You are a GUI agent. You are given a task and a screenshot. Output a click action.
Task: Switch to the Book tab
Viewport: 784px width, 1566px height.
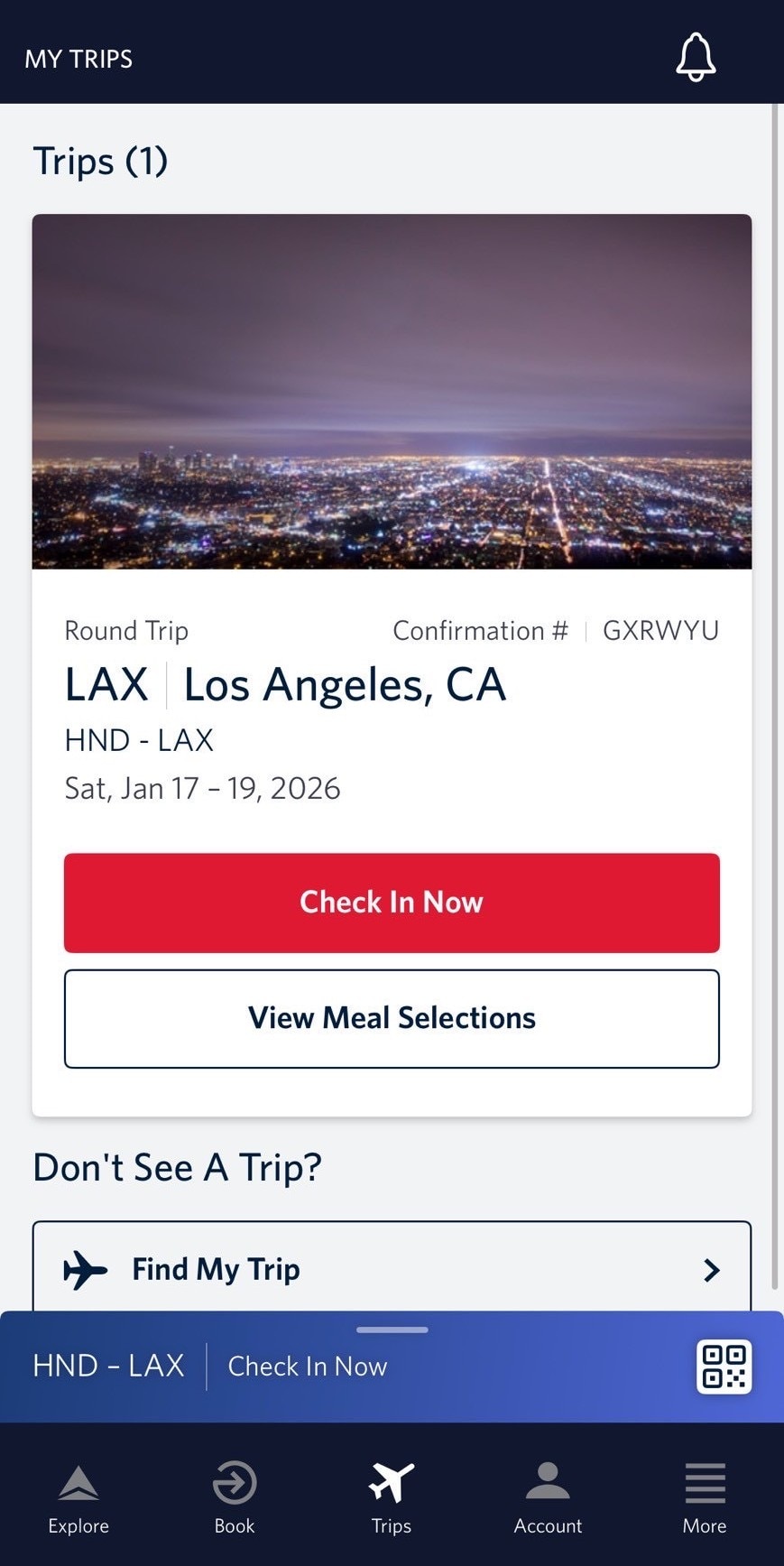[235, 1498]
